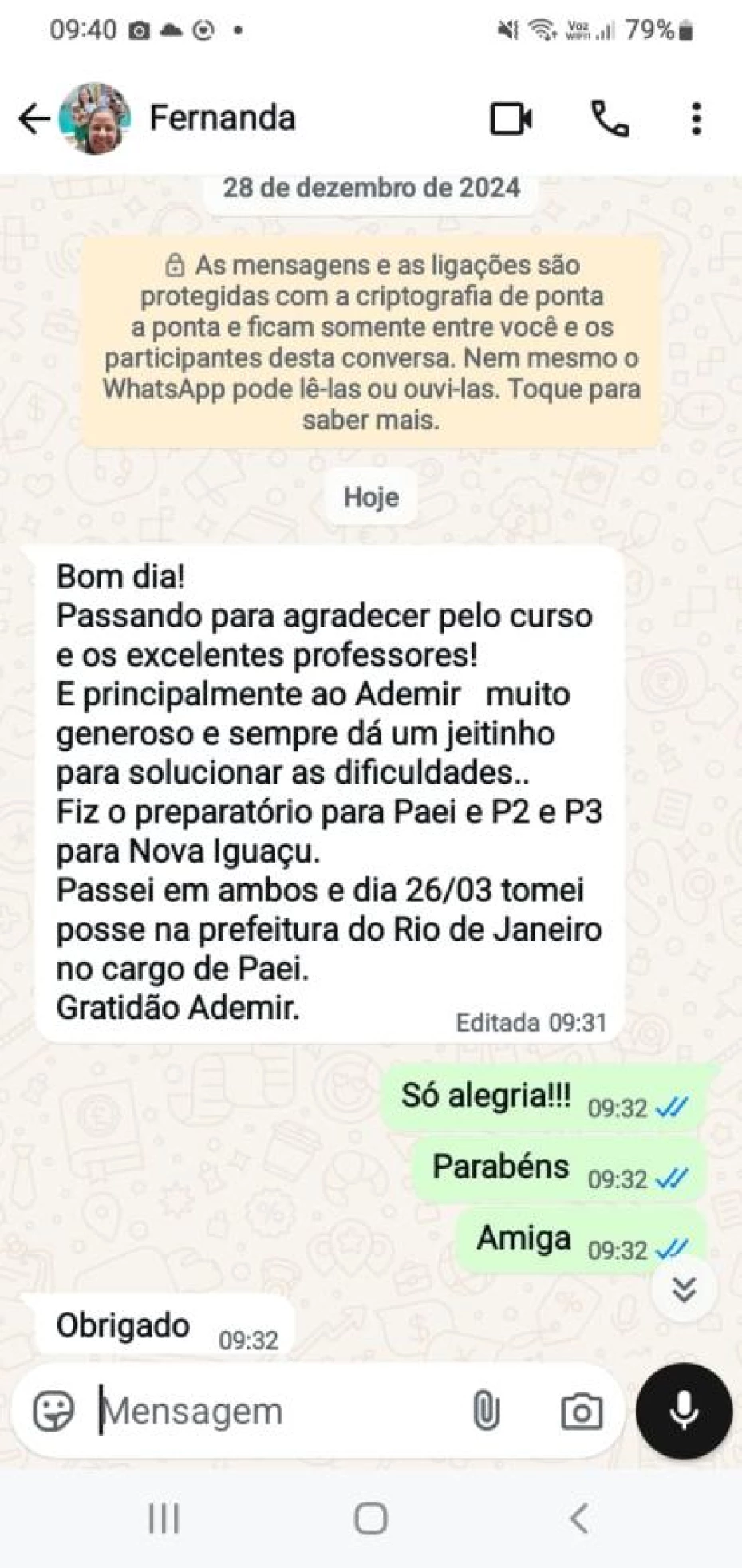Open the camera from the message bar
742x1568 pixels.
(x=582, y=1411)
